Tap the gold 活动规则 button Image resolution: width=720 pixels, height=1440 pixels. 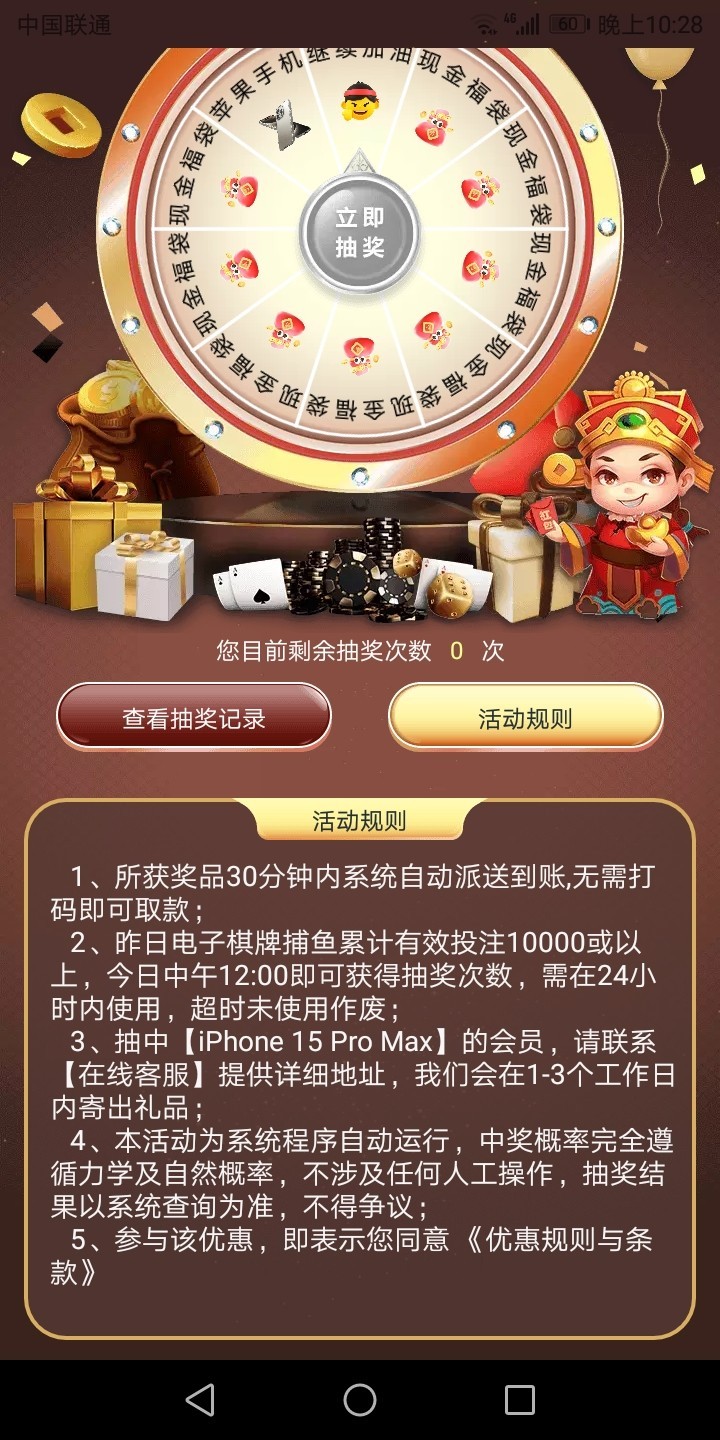(525, 718)
